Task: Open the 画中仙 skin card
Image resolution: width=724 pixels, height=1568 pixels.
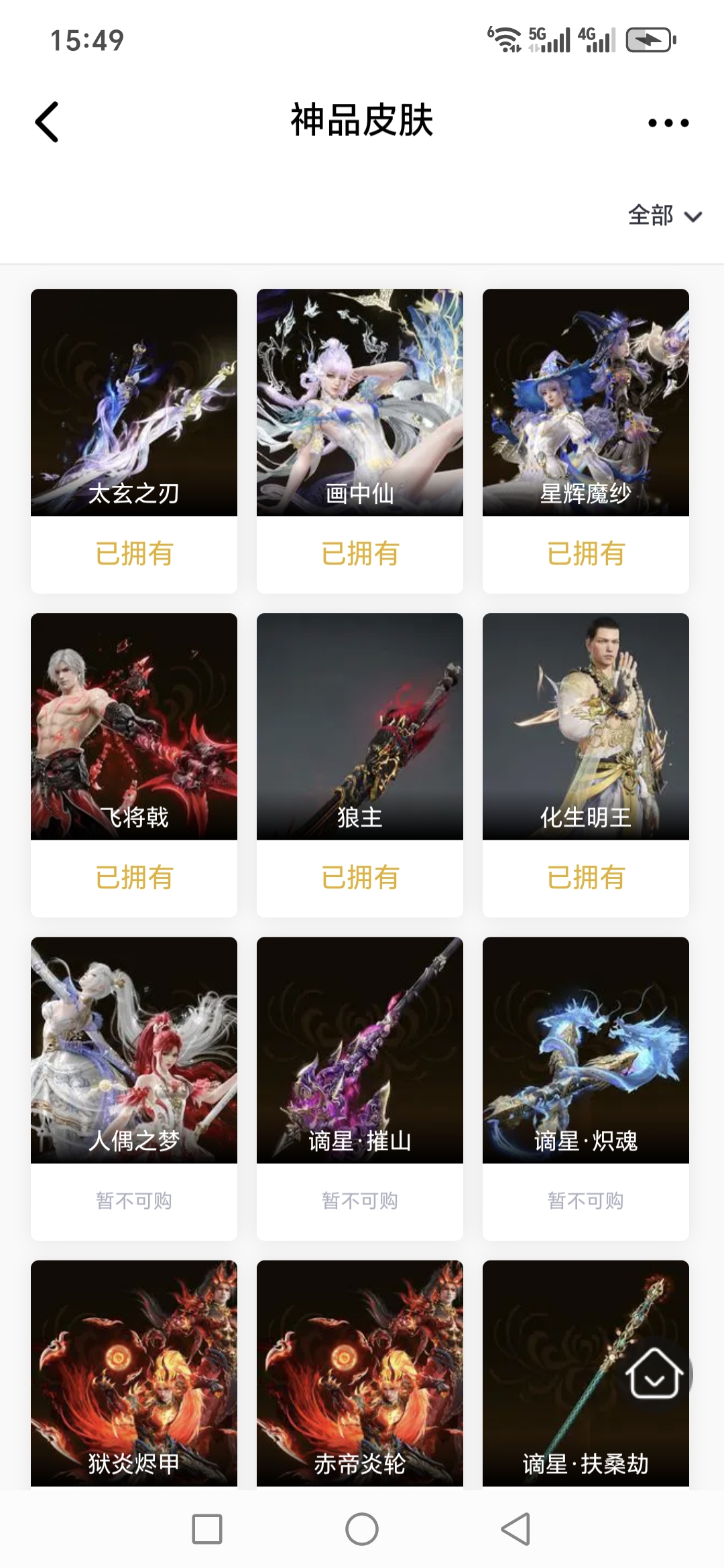Action: [360, 402]
